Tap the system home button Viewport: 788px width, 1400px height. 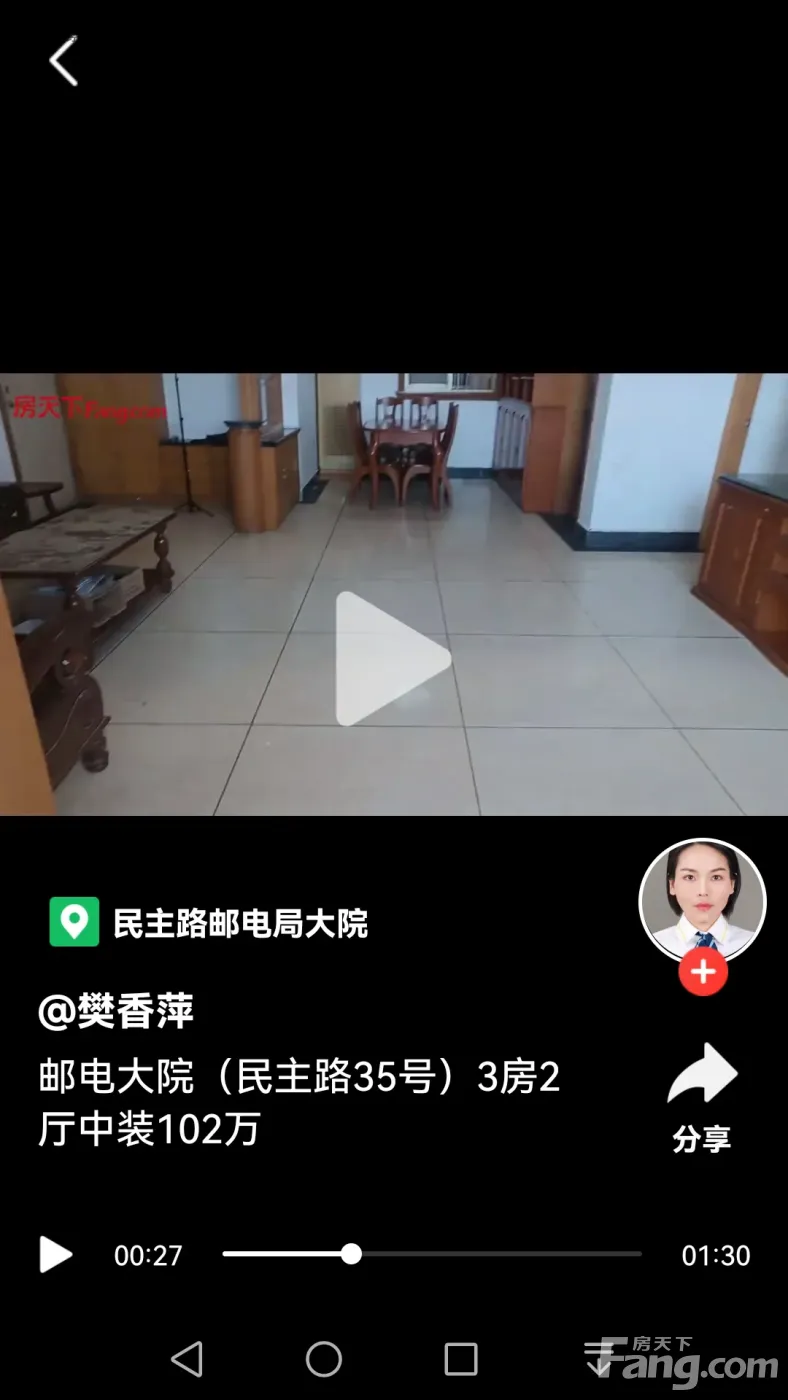pos(324,1359)
